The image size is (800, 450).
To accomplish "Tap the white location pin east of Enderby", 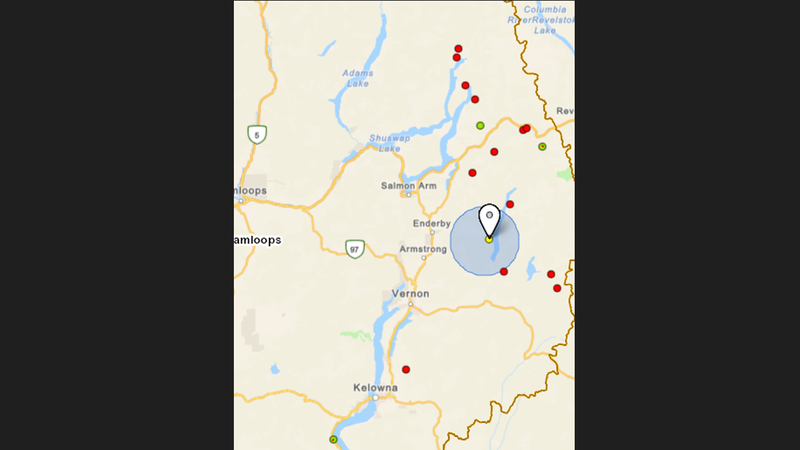I will click(489, 218).
